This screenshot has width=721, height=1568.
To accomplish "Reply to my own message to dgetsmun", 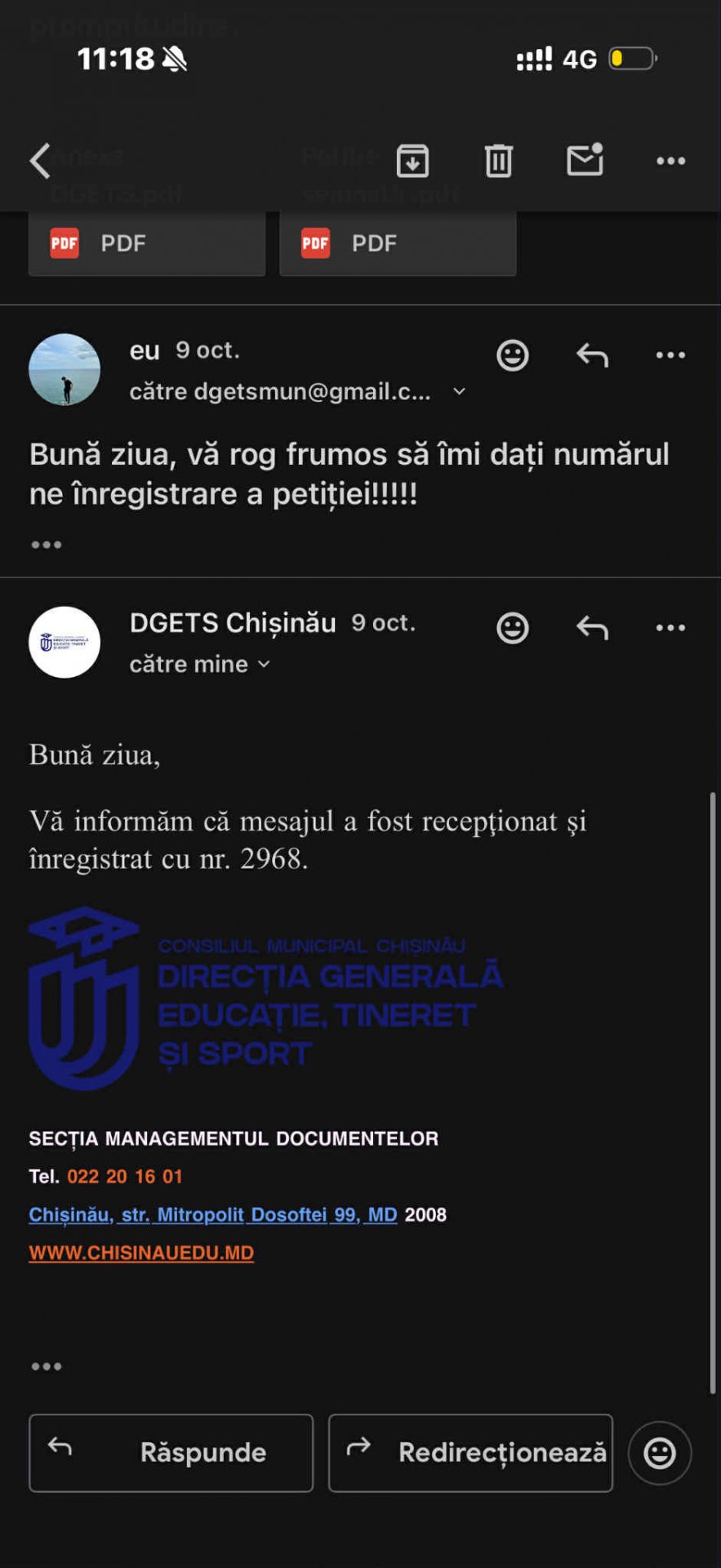I will [592, 355].
